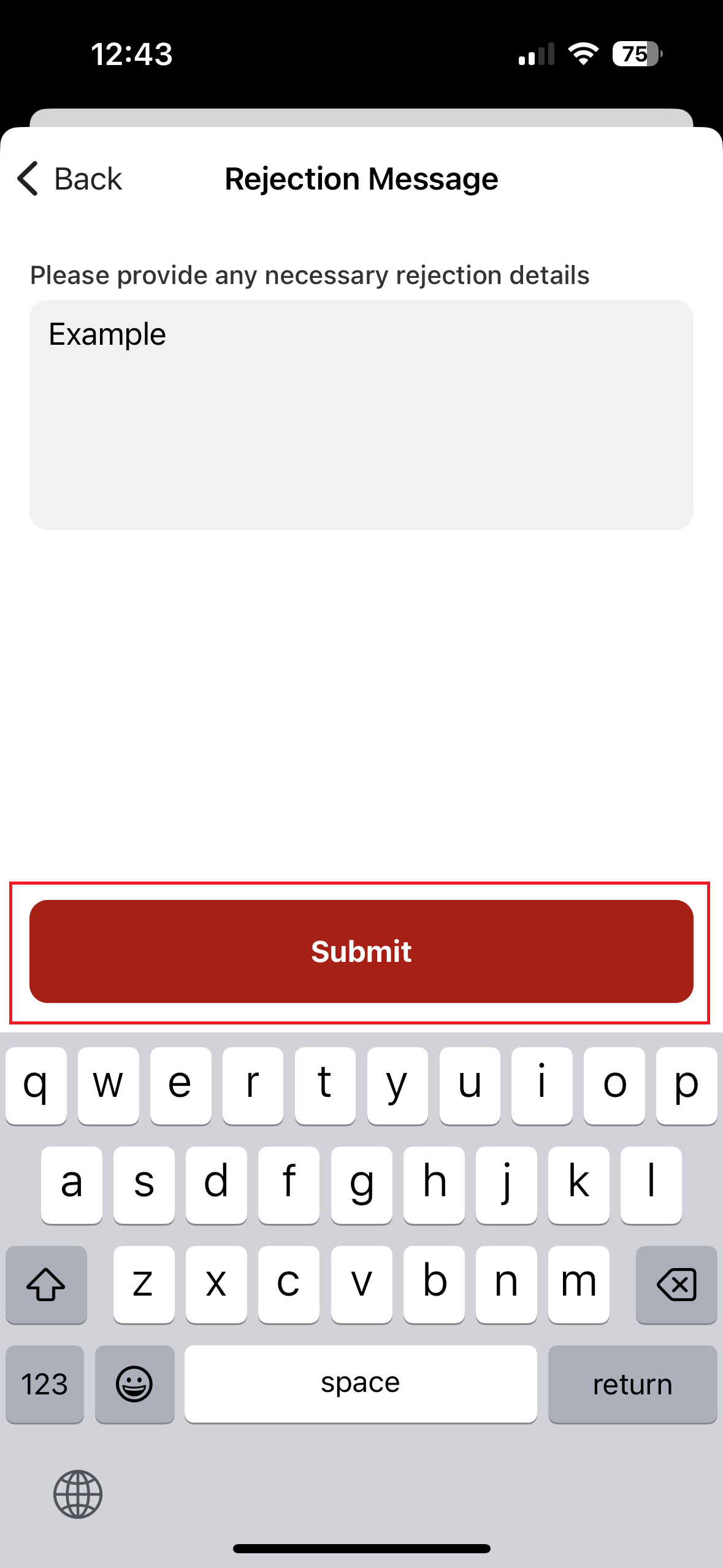Viewport: 723px width, 1568px height.
Task: Go back from Rejection Message
Action: [69, 179]
